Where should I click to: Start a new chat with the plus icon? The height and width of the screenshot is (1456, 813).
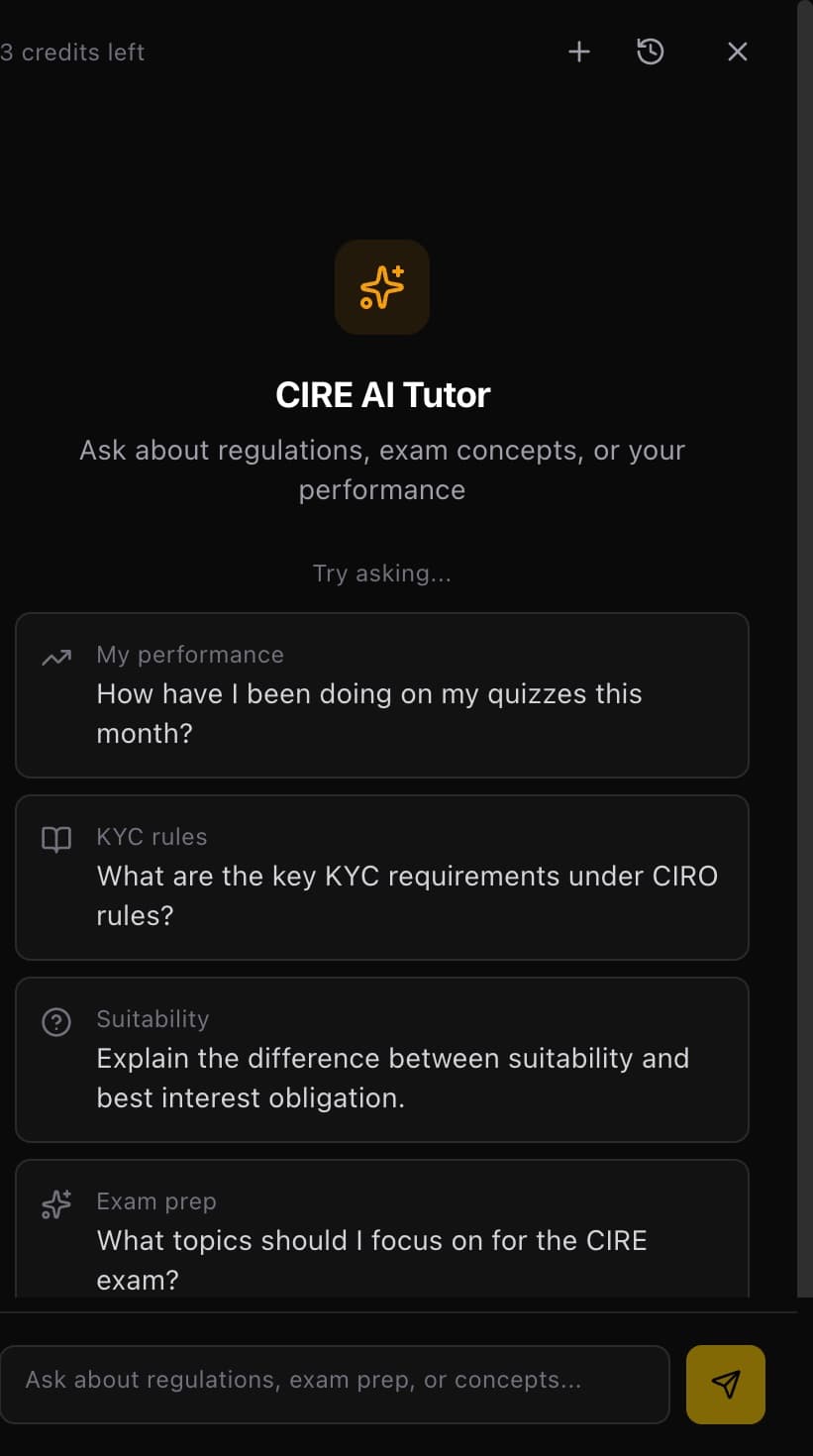pyautogui.click(x=578, y=52)
